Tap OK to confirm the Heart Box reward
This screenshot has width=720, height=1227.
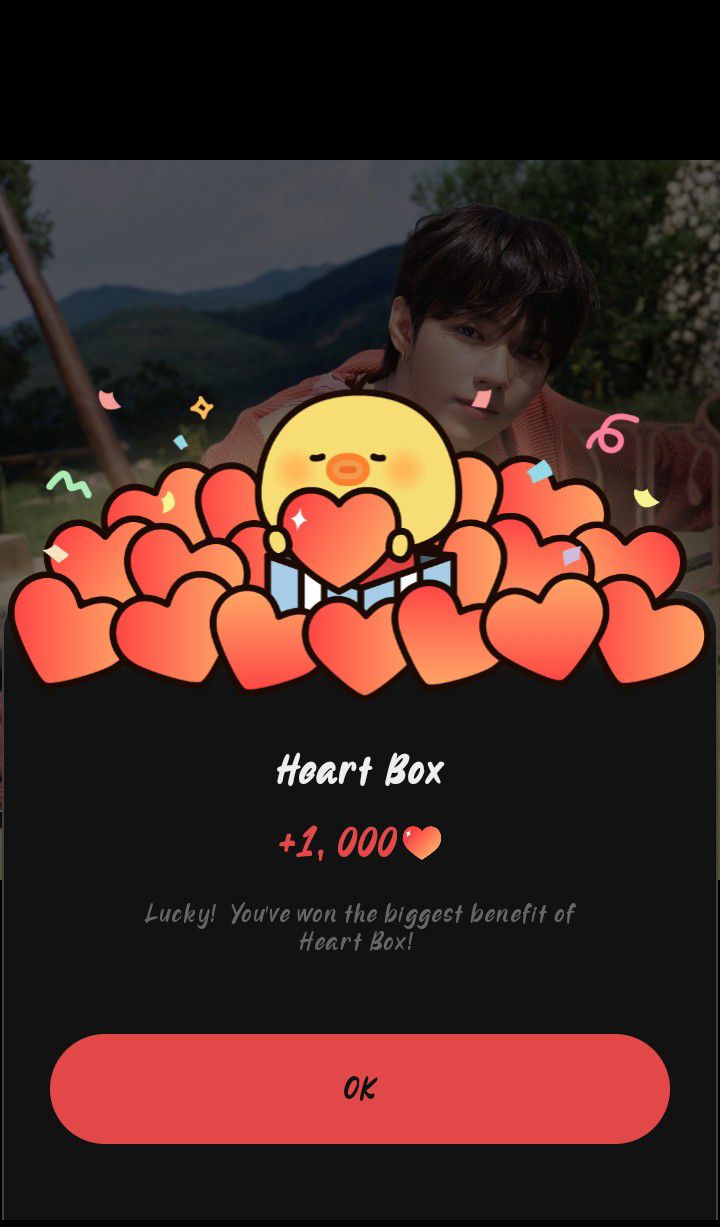click(360, 1088)
